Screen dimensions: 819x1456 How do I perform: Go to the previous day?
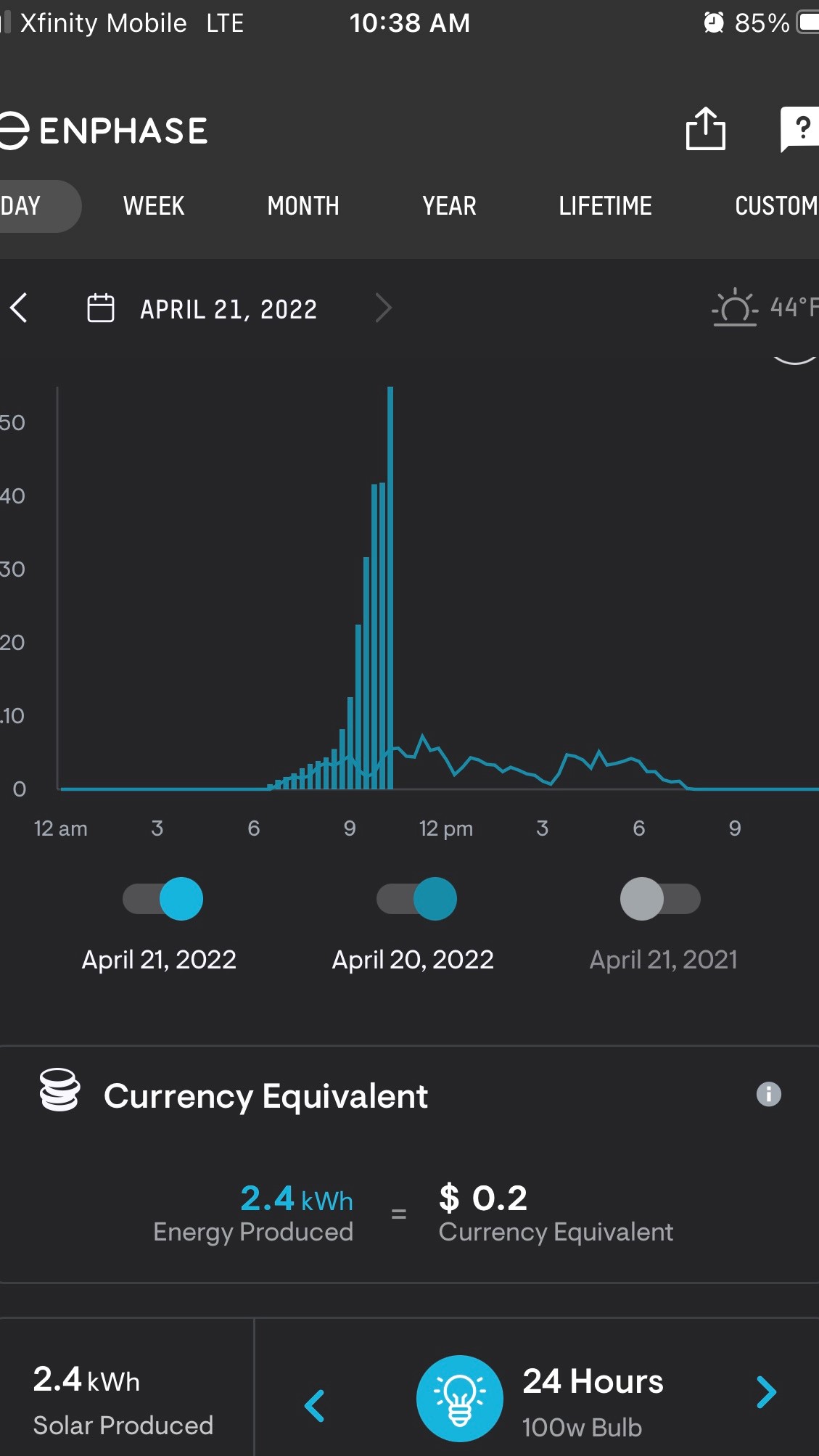tap(20, 308)
